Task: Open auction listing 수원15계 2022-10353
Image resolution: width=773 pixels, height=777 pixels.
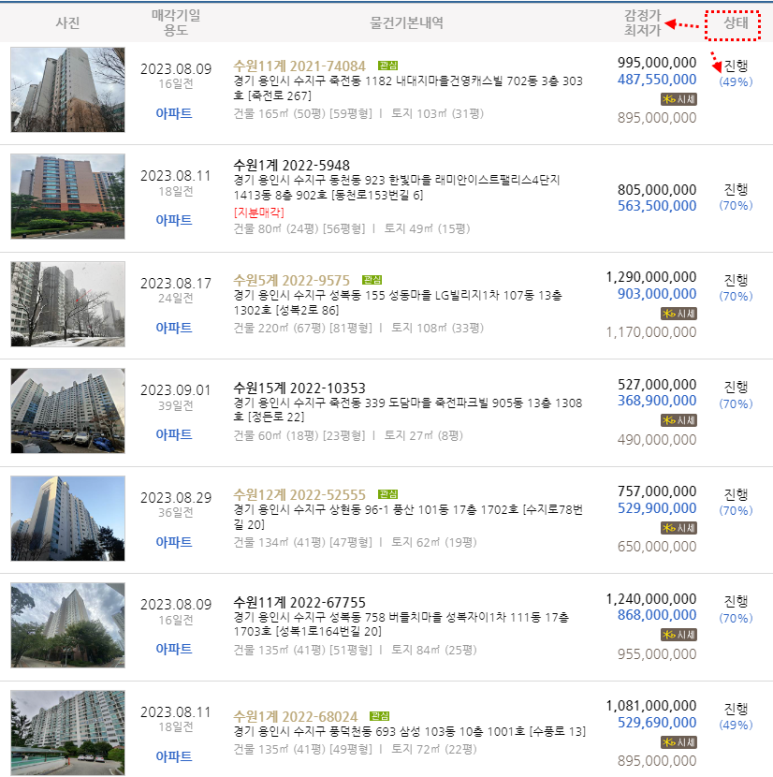Action: click(299, 387)
